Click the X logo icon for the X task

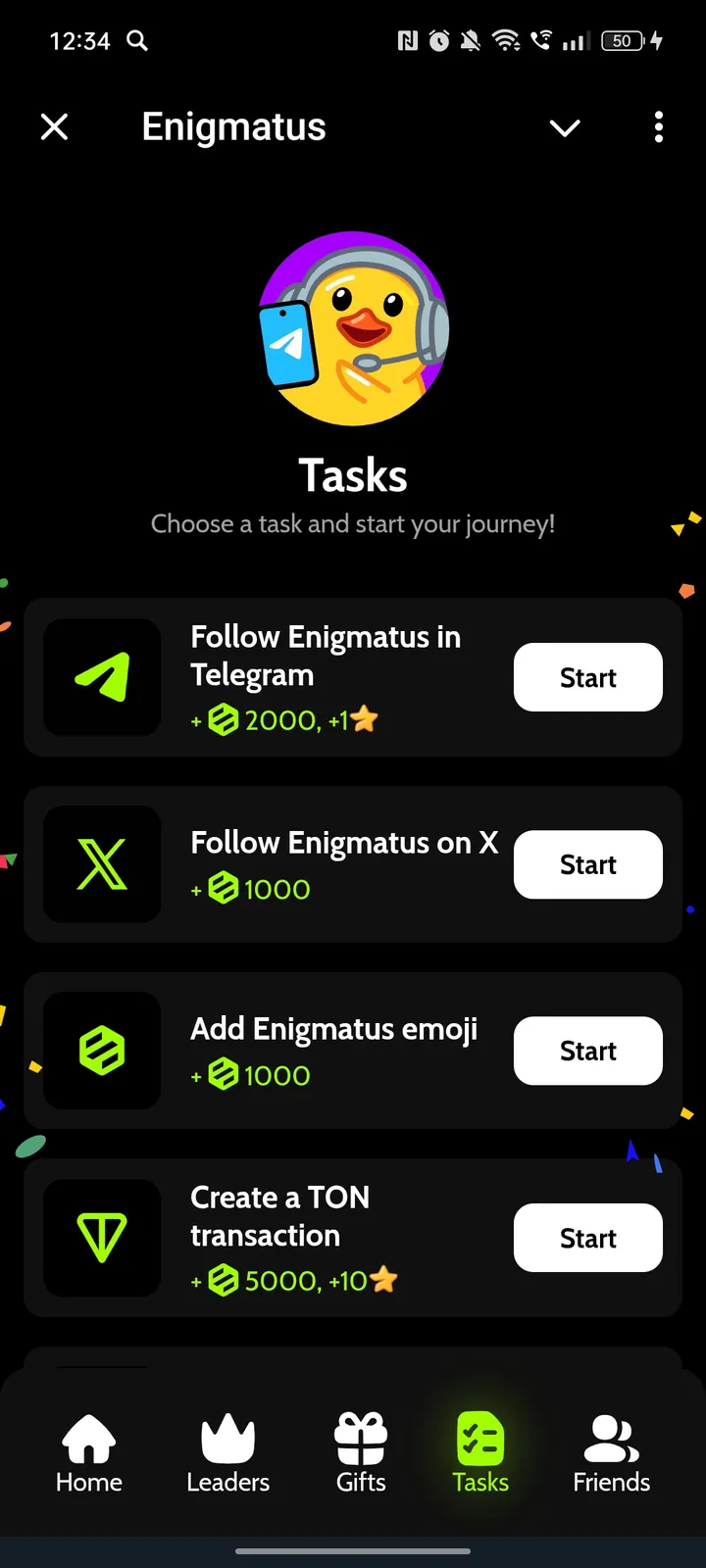point(102,864)
